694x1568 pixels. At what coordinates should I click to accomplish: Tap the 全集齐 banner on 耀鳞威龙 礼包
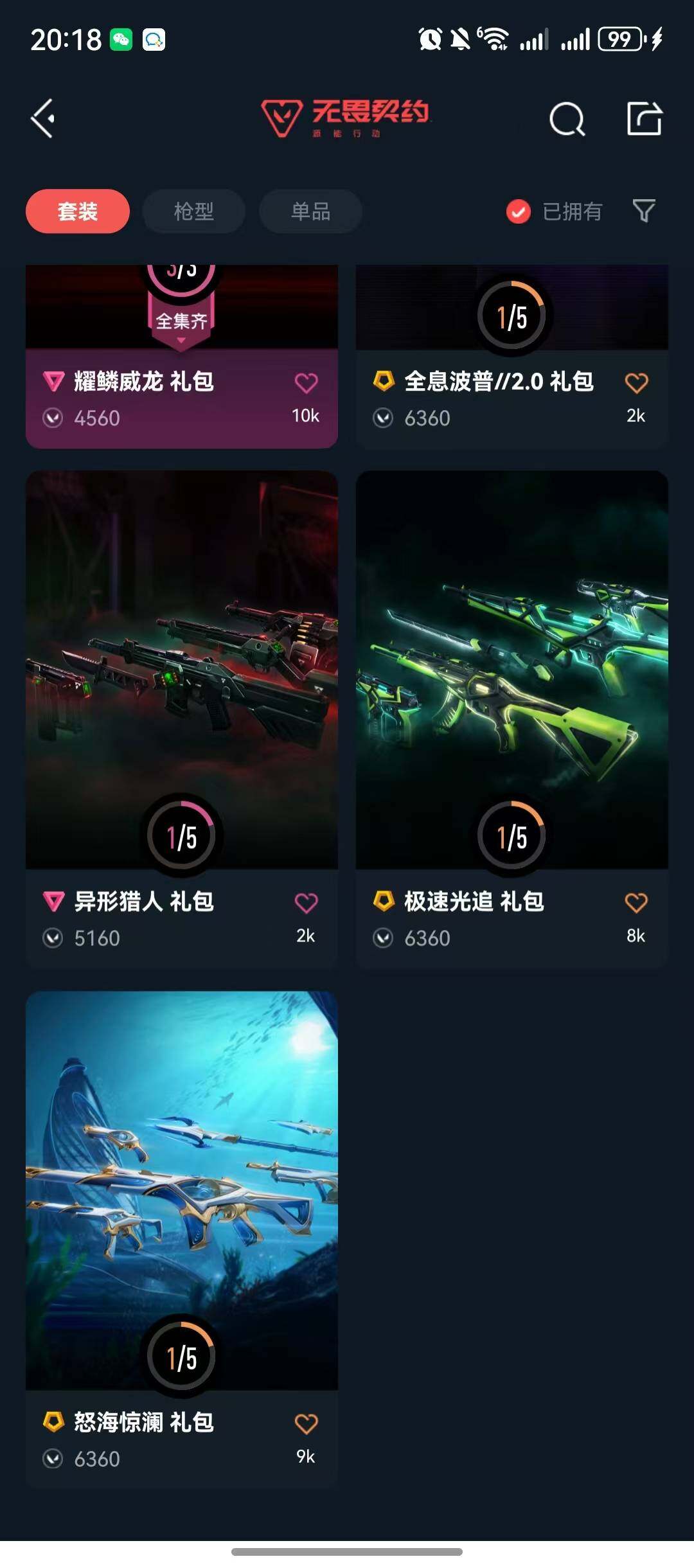click(181, 319)
